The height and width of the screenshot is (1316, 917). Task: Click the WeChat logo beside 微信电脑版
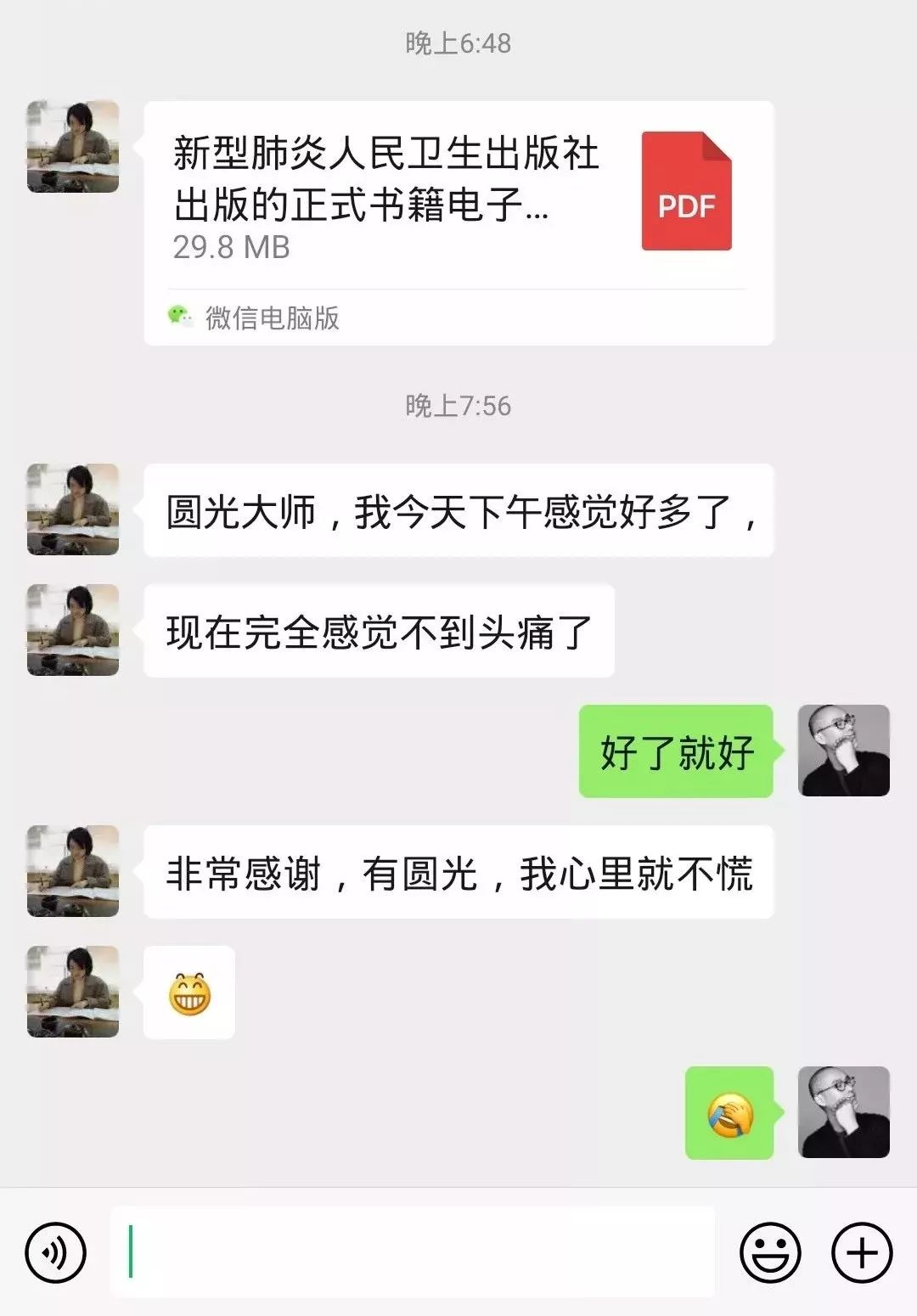click(x=178, y=318)
